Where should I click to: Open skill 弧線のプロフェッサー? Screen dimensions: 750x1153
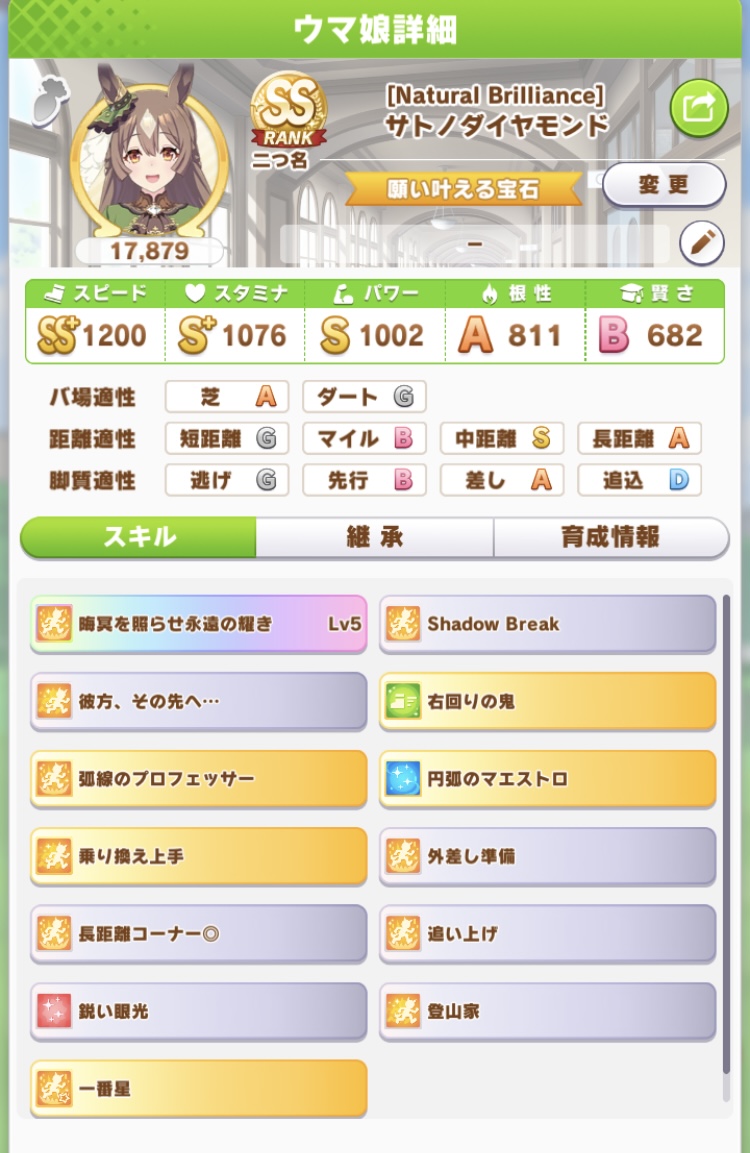pyautogui.click(x=198, y=778)
